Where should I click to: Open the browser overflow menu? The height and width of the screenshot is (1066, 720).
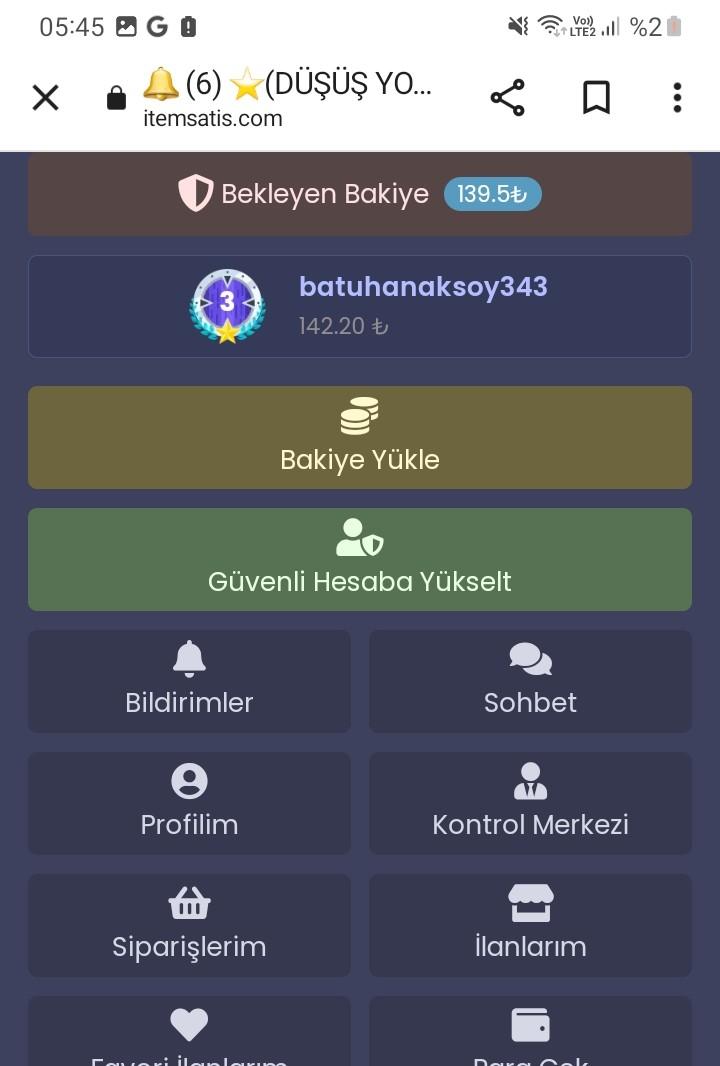pyautogui.click(x=677, y=98)
